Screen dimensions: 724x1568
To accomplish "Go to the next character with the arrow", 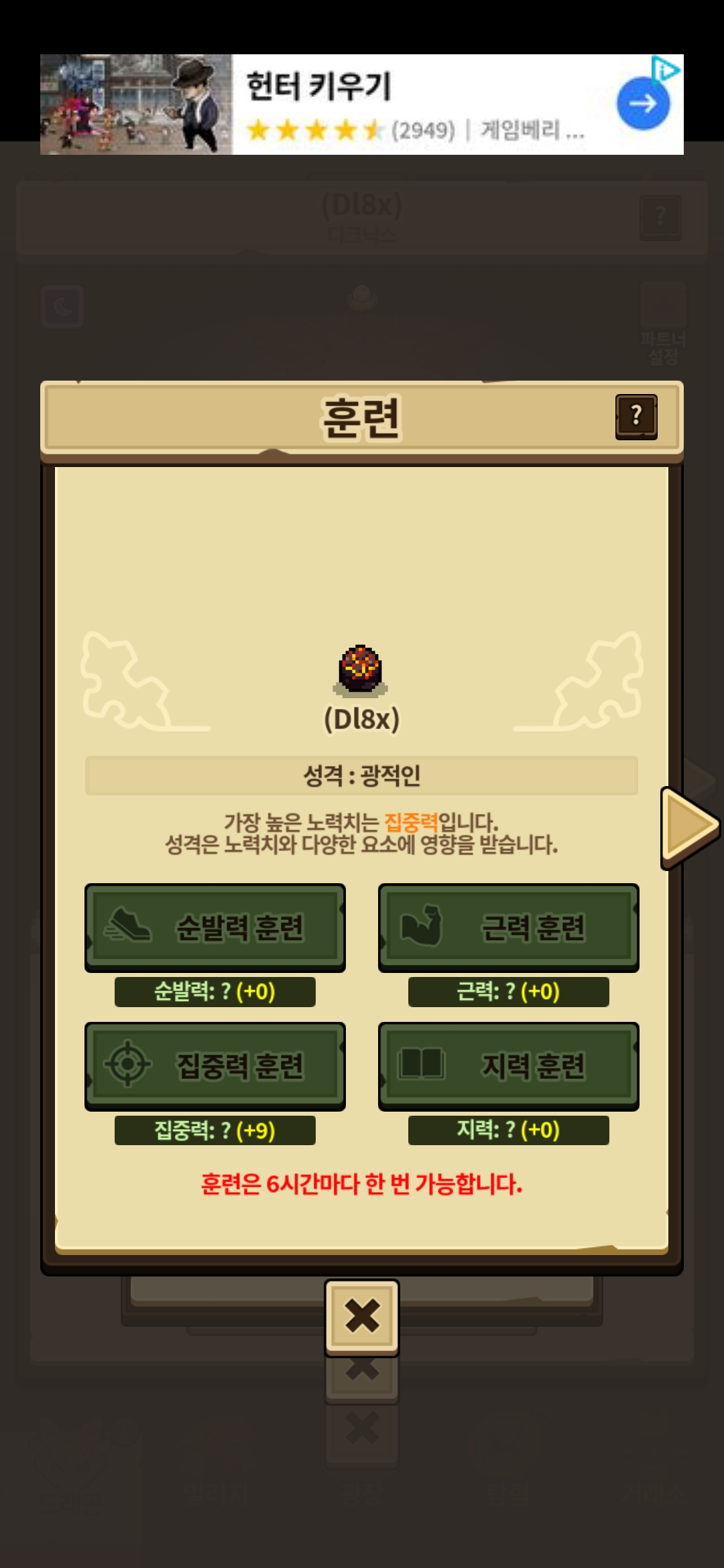I will (x=690, y=828).
